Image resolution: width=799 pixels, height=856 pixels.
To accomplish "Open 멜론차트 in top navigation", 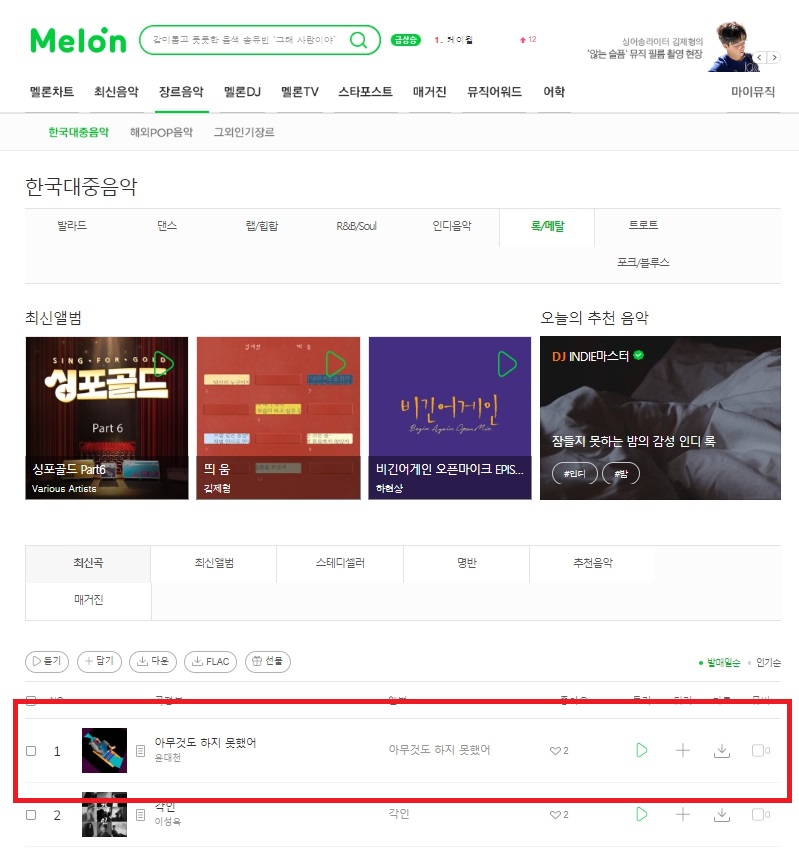I will pos(51,92).
